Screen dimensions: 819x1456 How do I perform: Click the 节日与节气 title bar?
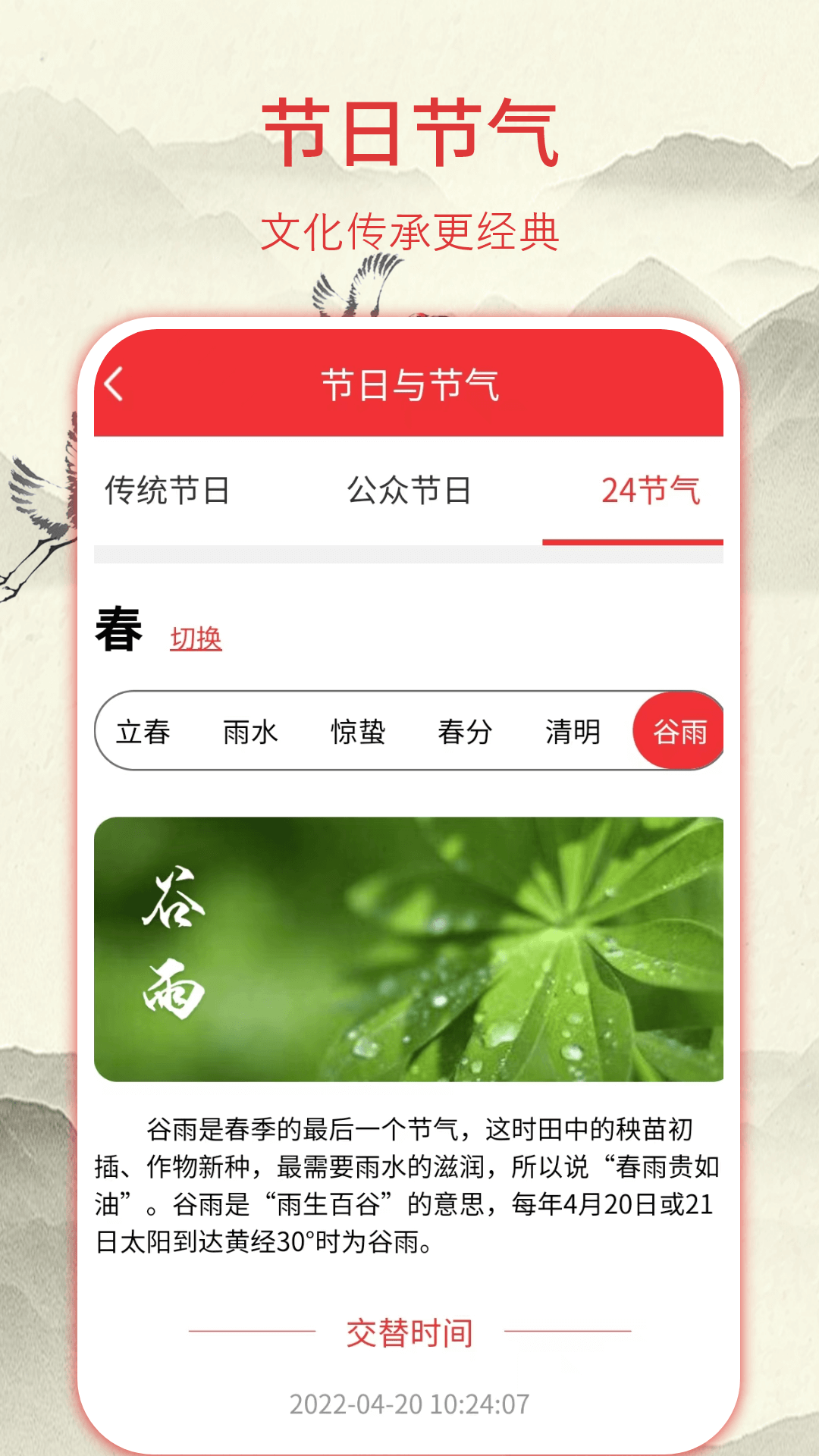click(409, 387)
